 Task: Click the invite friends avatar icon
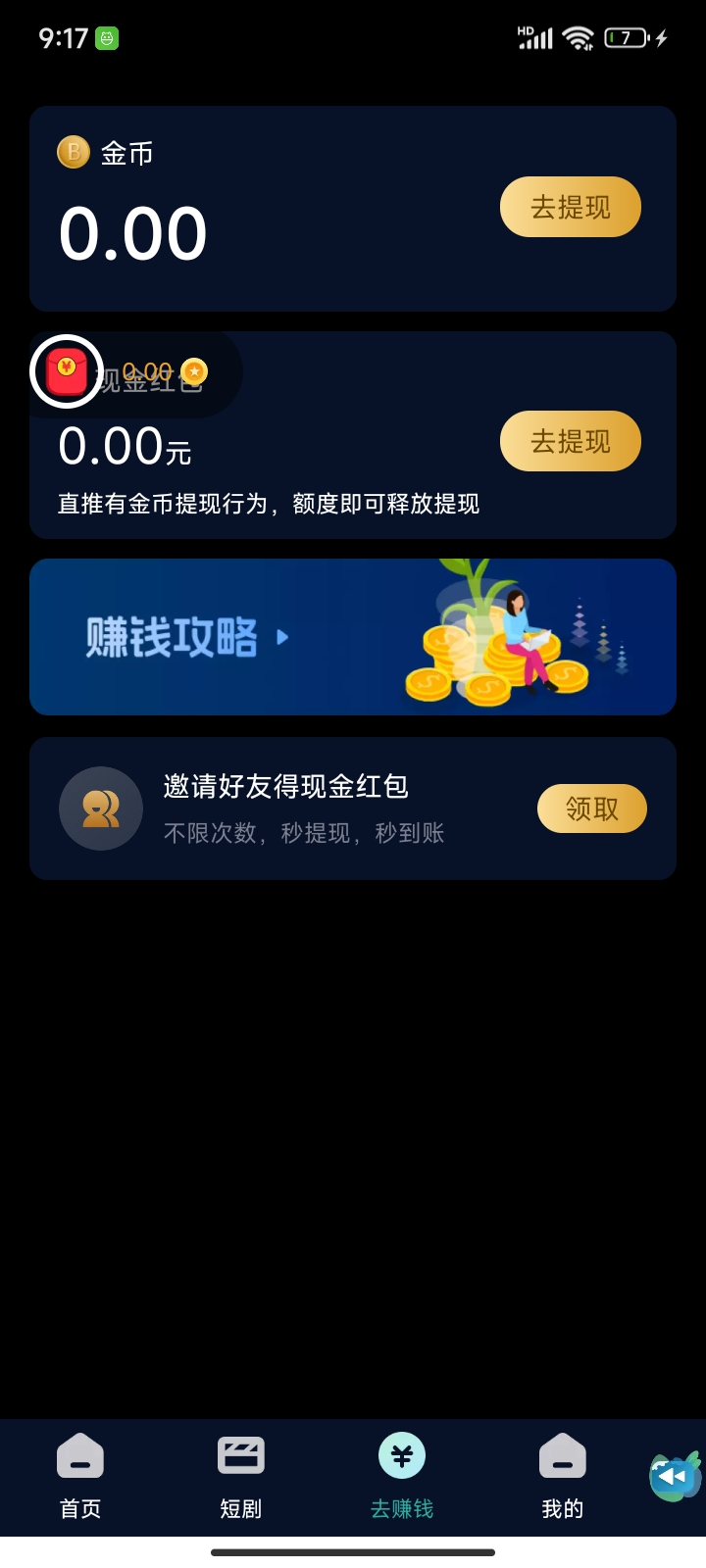(101, 808)
